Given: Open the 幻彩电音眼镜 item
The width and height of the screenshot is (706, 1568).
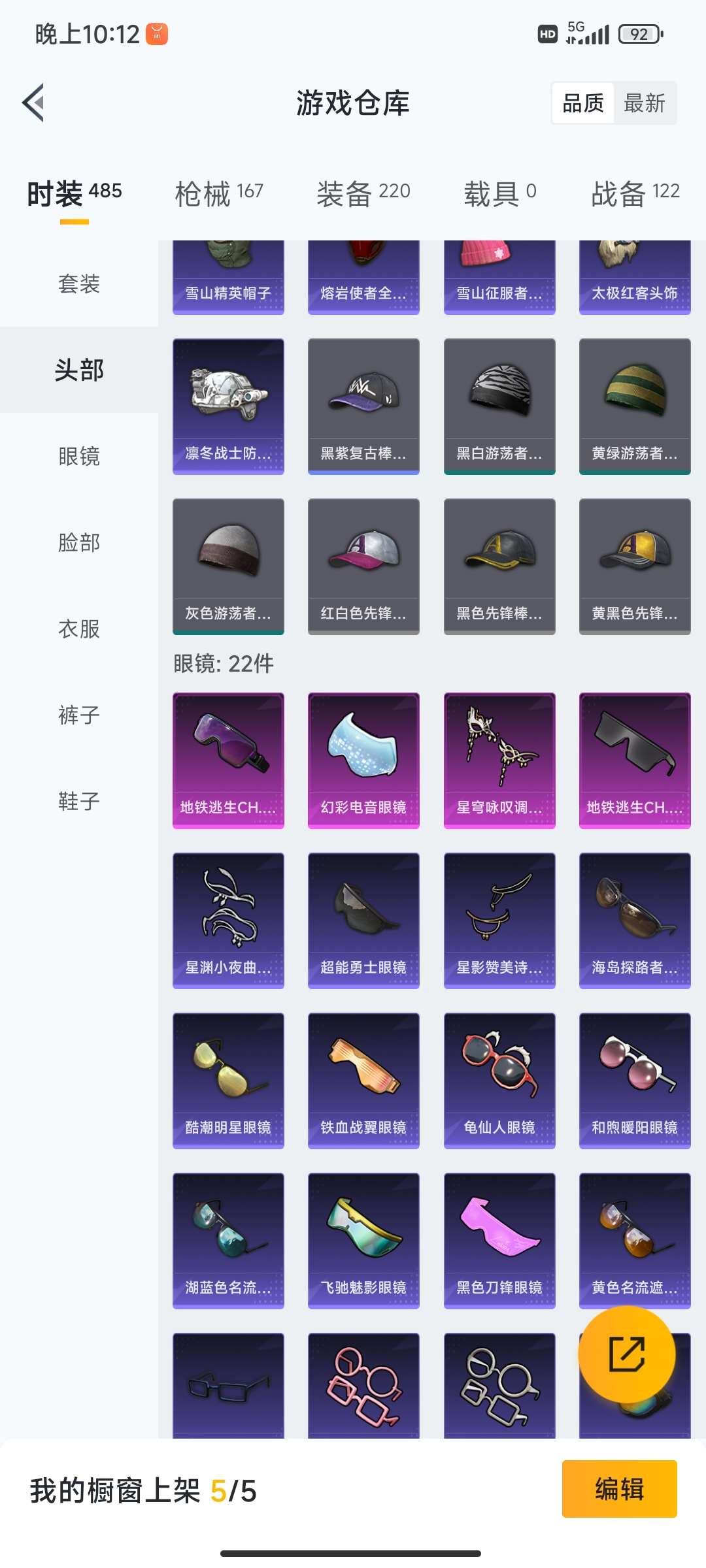Looking at the screenshot, I should pos(363,760).
